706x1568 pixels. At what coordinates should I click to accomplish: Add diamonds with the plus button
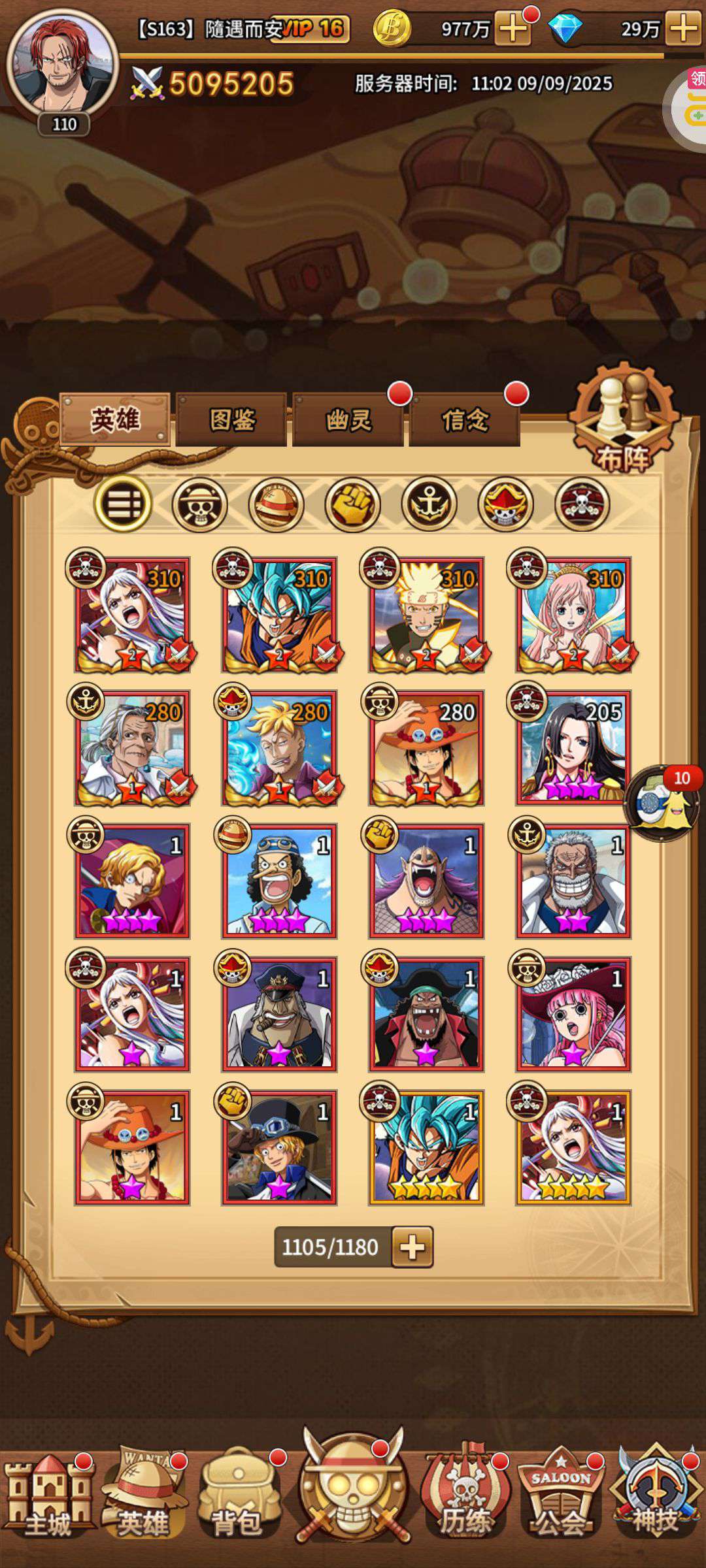point(682,29)
